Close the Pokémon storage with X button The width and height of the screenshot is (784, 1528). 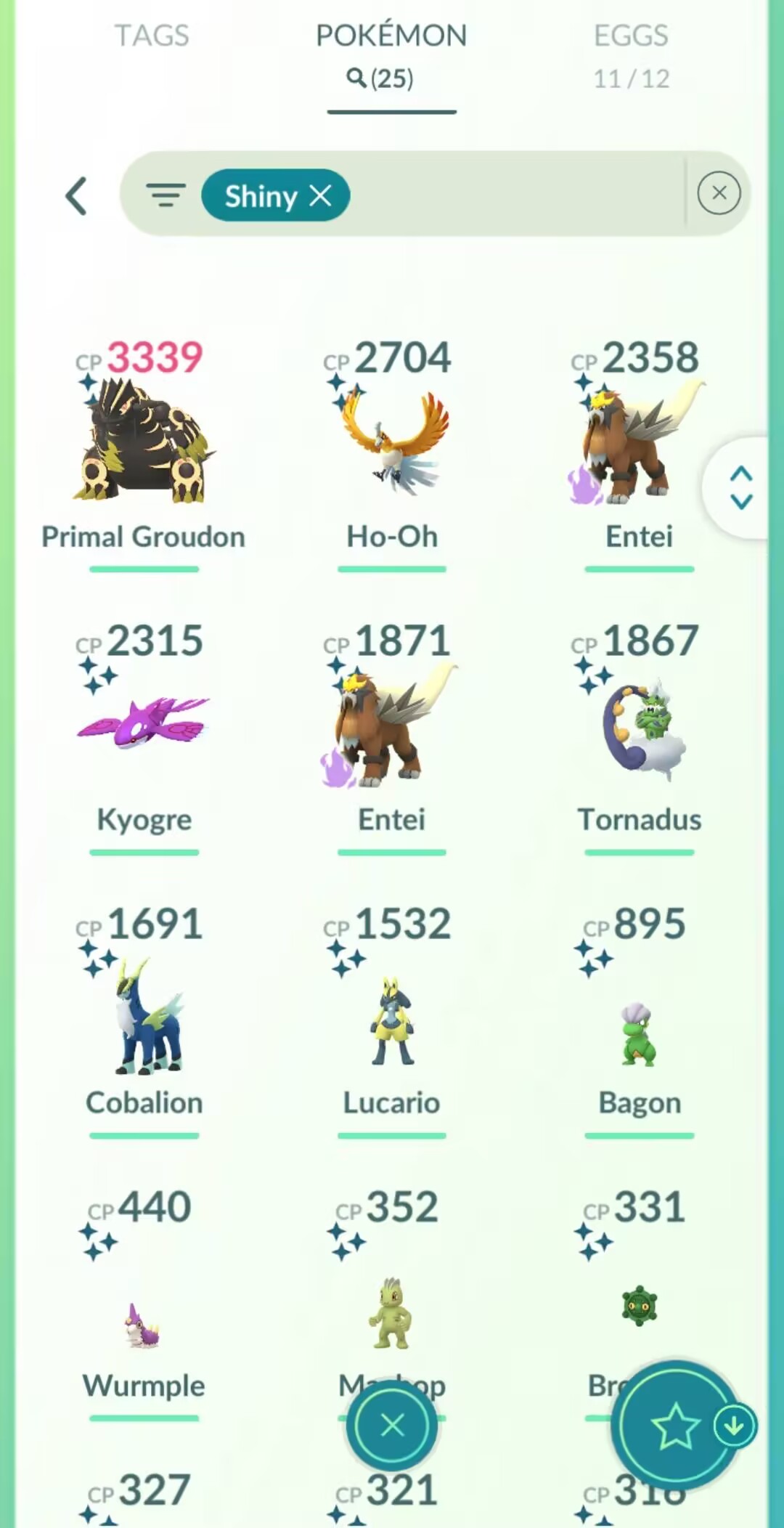(392, 1425)
